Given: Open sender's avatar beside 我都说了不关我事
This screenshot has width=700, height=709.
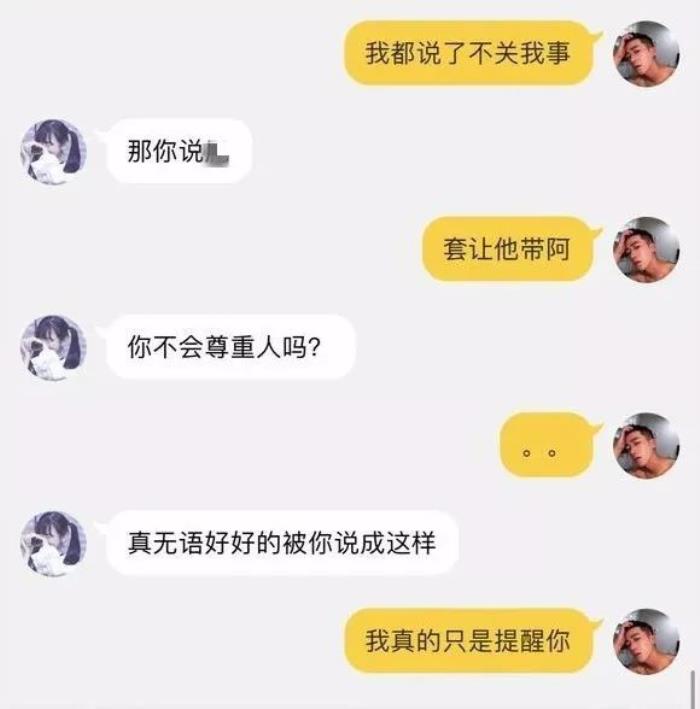Looking at the screenshot, I should [646, 53].
